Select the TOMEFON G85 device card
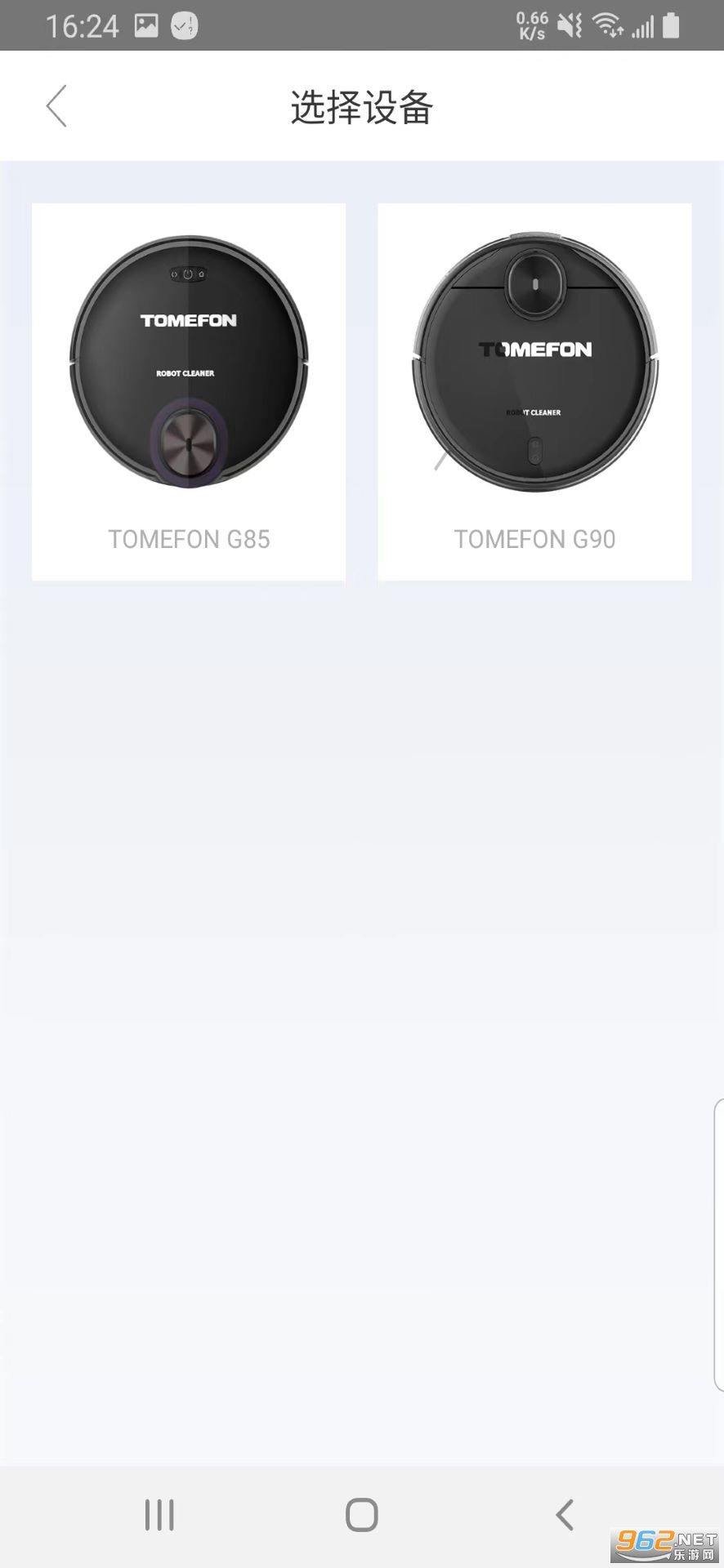 [x=189, y=392]
